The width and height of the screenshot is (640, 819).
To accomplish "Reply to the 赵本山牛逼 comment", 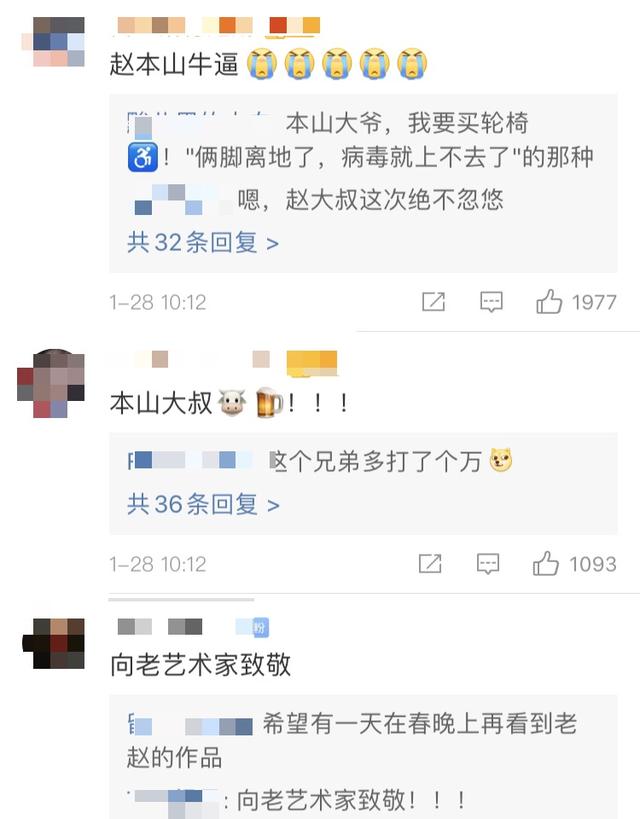I will tap(490, 302).
